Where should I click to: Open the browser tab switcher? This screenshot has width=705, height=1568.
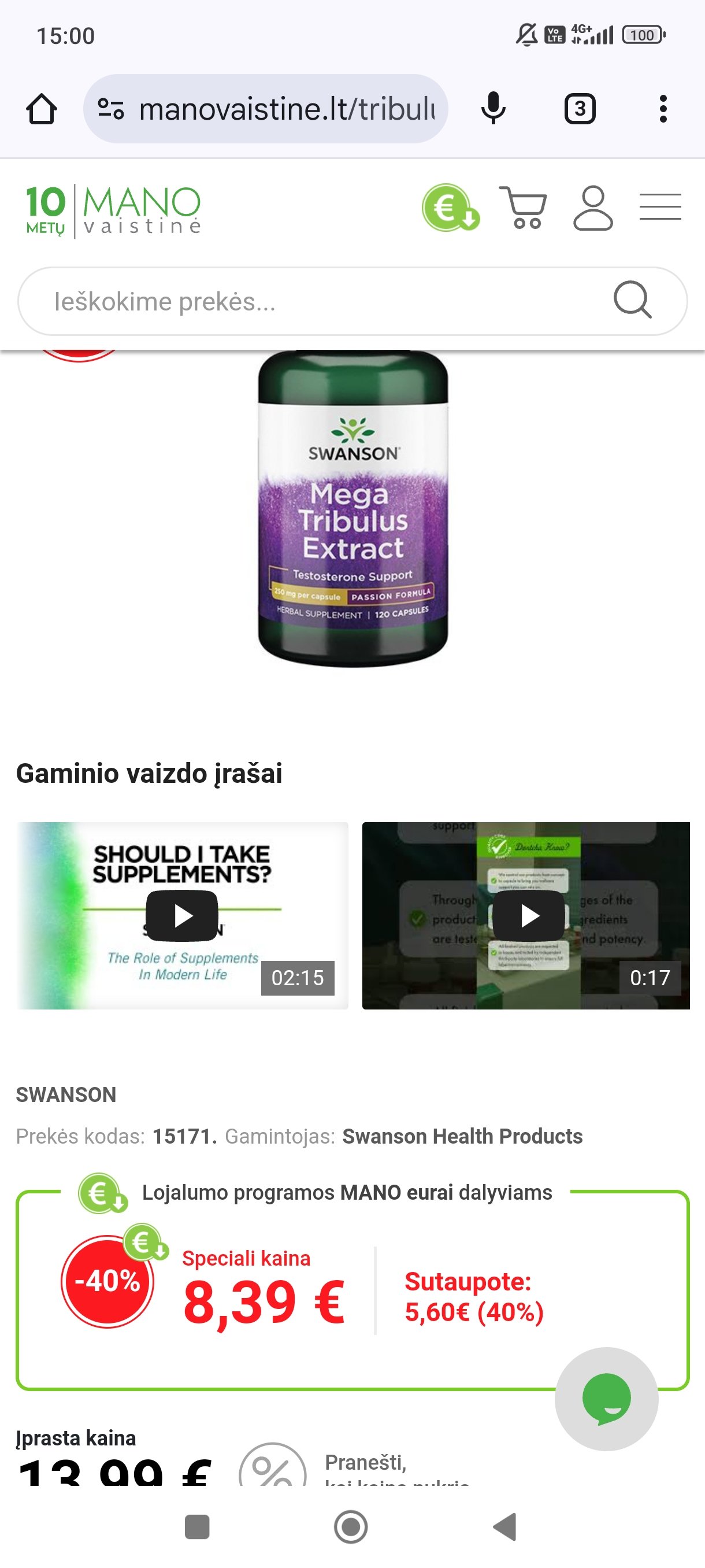tap(580, 110)
